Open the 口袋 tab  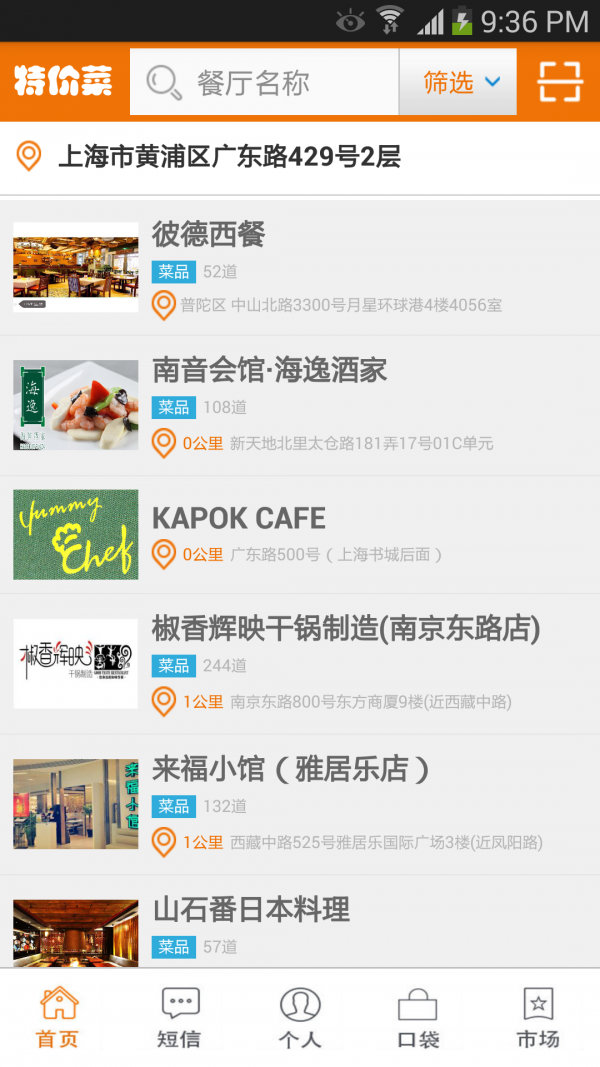point(418,1018)
